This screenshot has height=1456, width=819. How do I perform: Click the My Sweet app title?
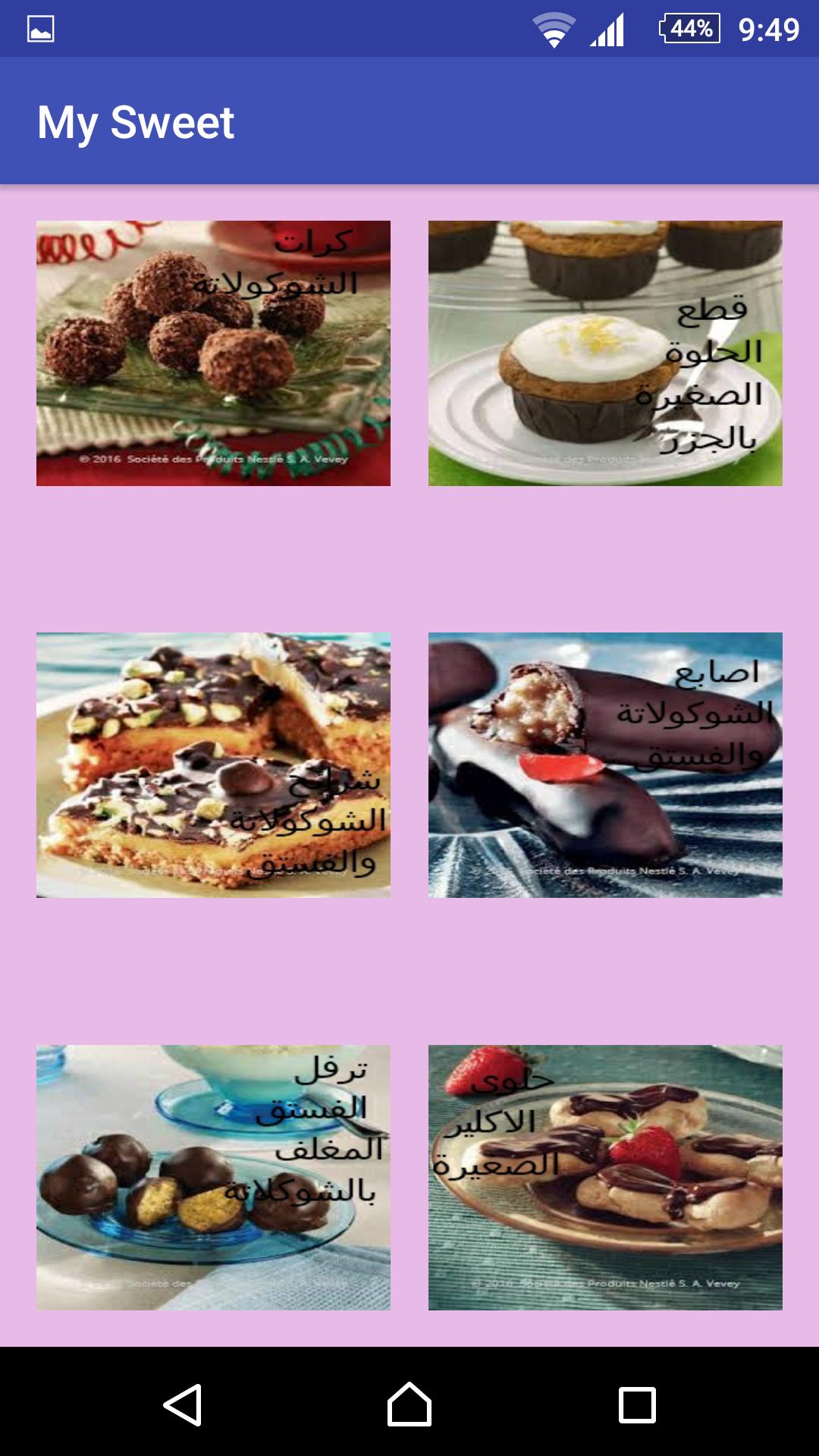click(x=136, y=121)
